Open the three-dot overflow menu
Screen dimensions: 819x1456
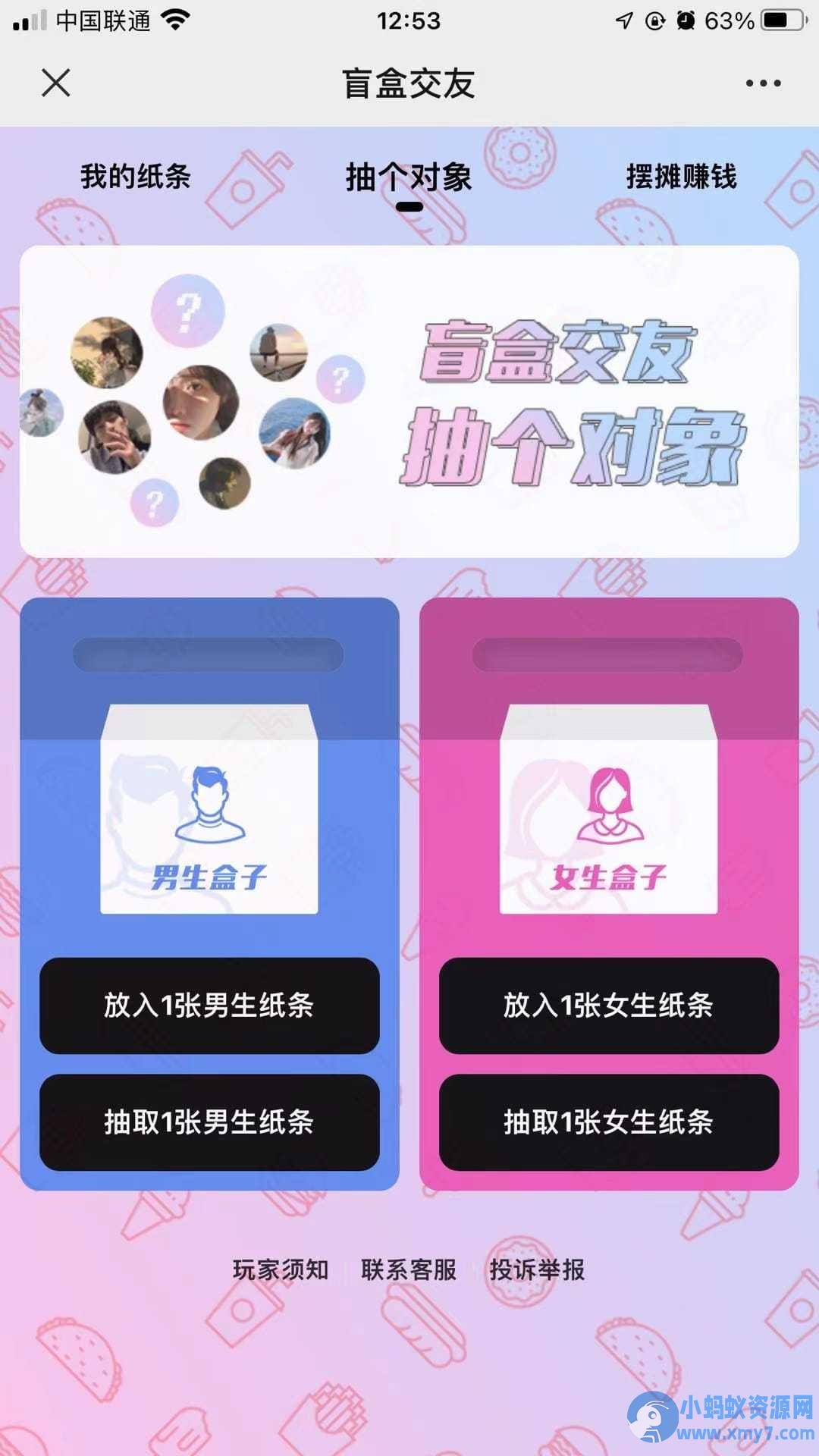click(x=763, y=83)
